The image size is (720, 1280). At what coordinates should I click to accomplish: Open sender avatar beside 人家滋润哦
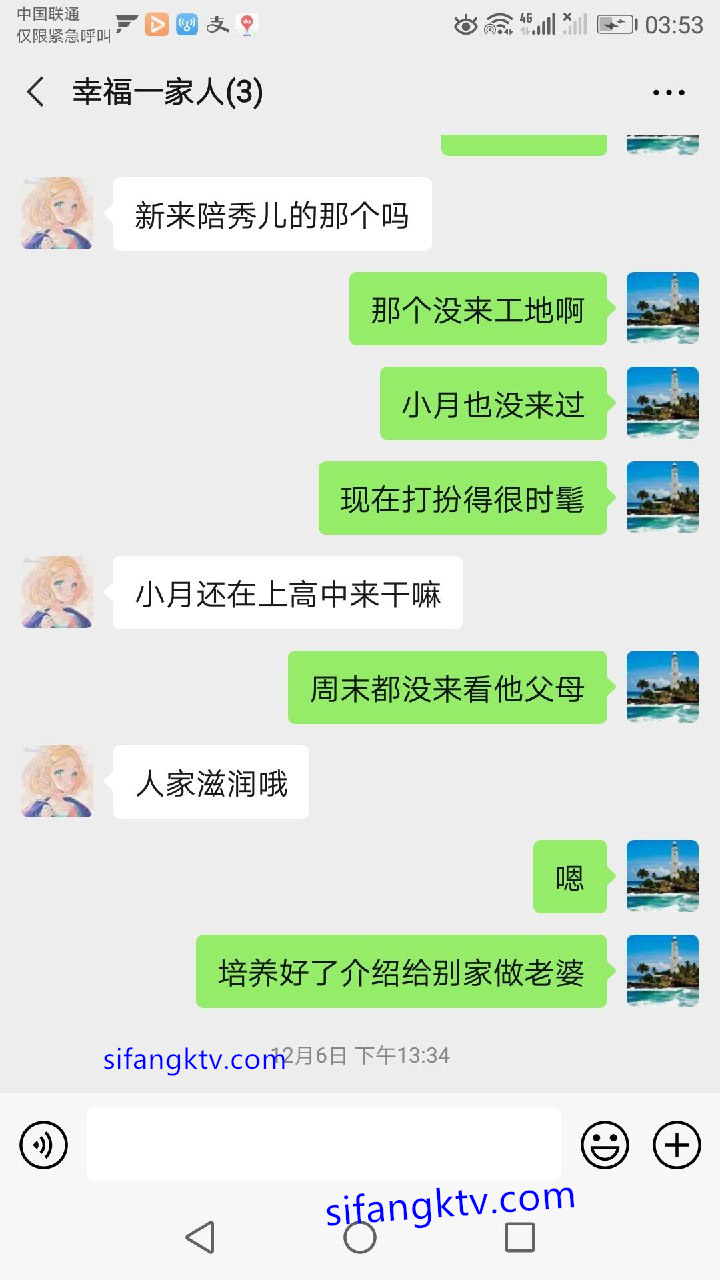(57, 781)
